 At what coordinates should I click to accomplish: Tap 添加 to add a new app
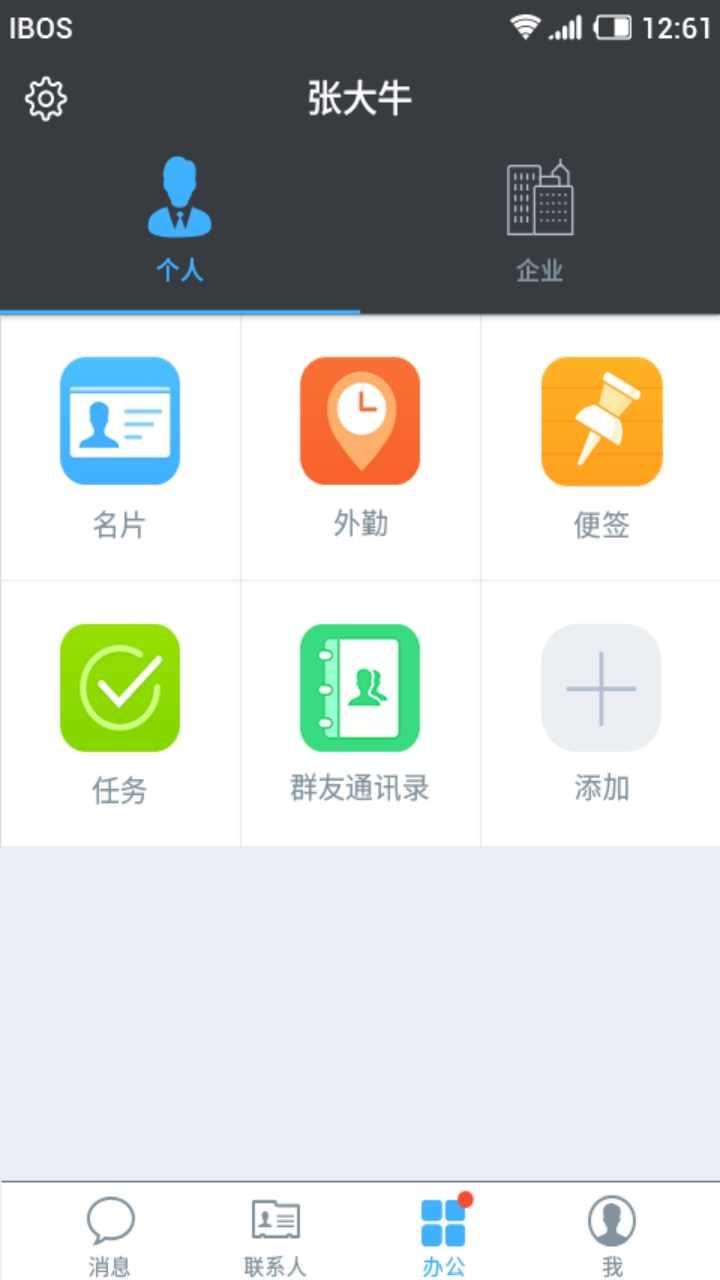coord(601,714)
